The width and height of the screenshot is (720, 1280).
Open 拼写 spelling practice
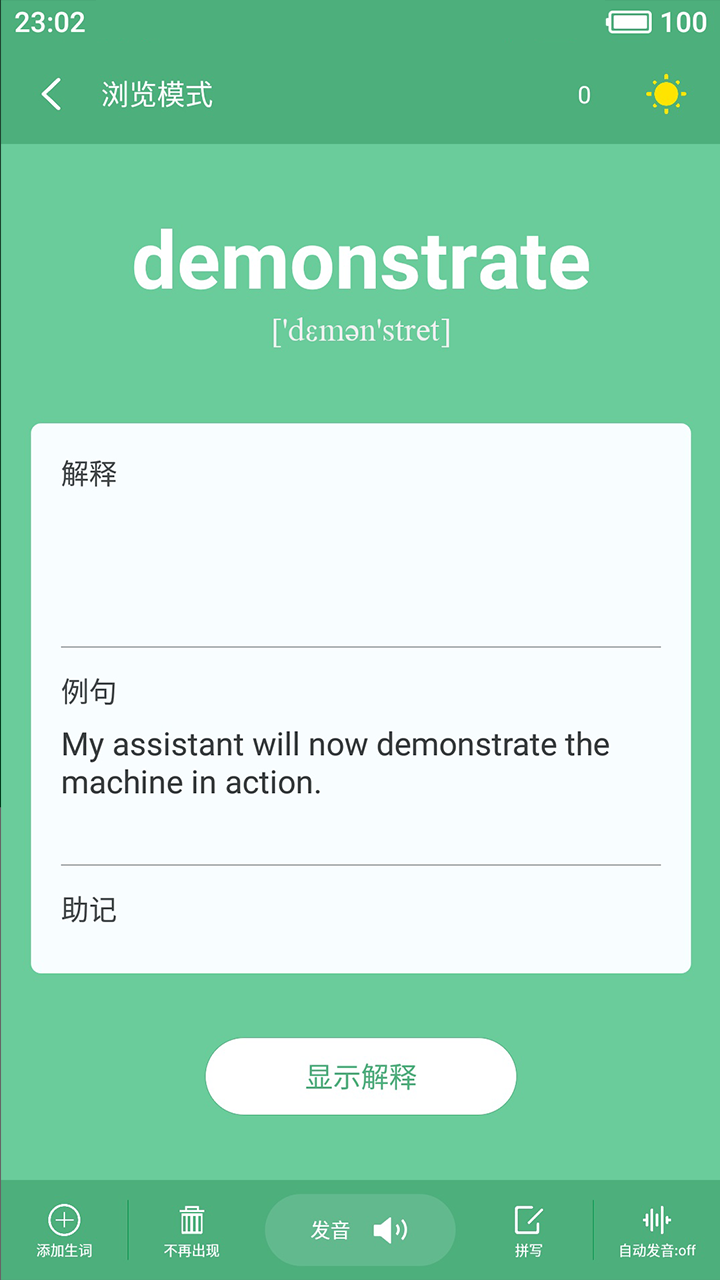click(528, 1231)
